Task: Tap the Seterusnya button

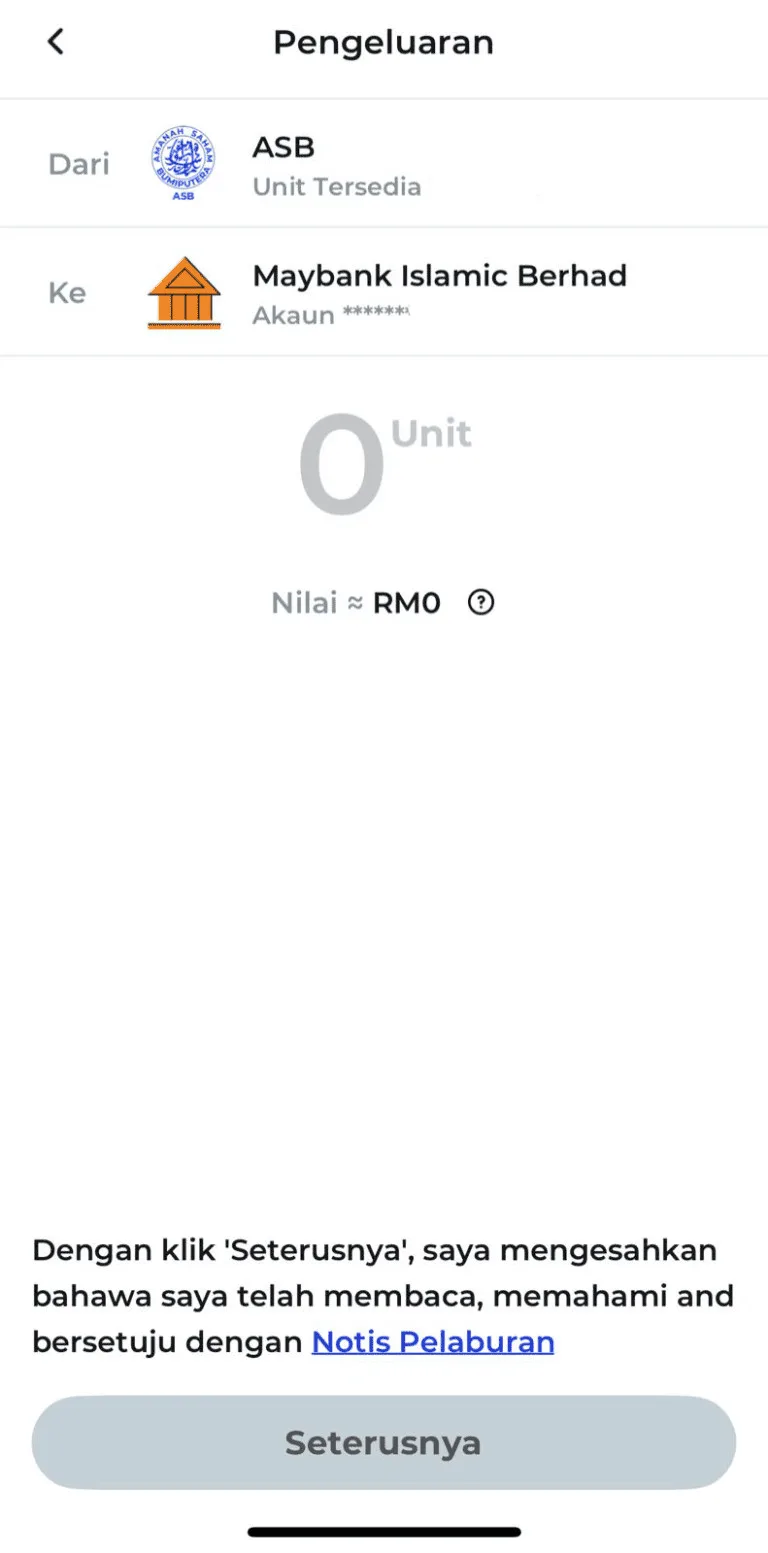Action: [x=384, y=1442]
